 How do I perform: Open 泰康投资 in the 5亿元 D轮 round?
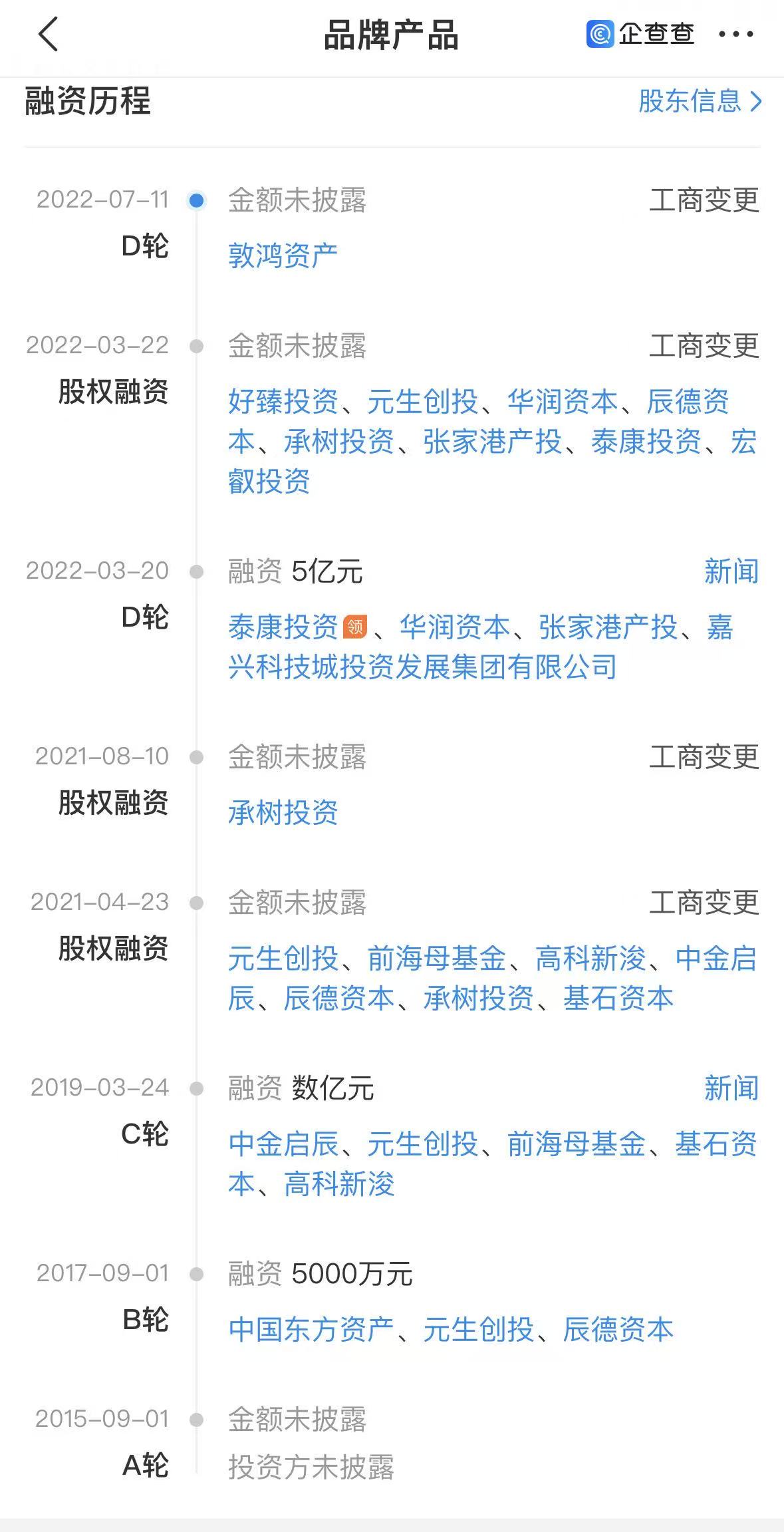283,627
